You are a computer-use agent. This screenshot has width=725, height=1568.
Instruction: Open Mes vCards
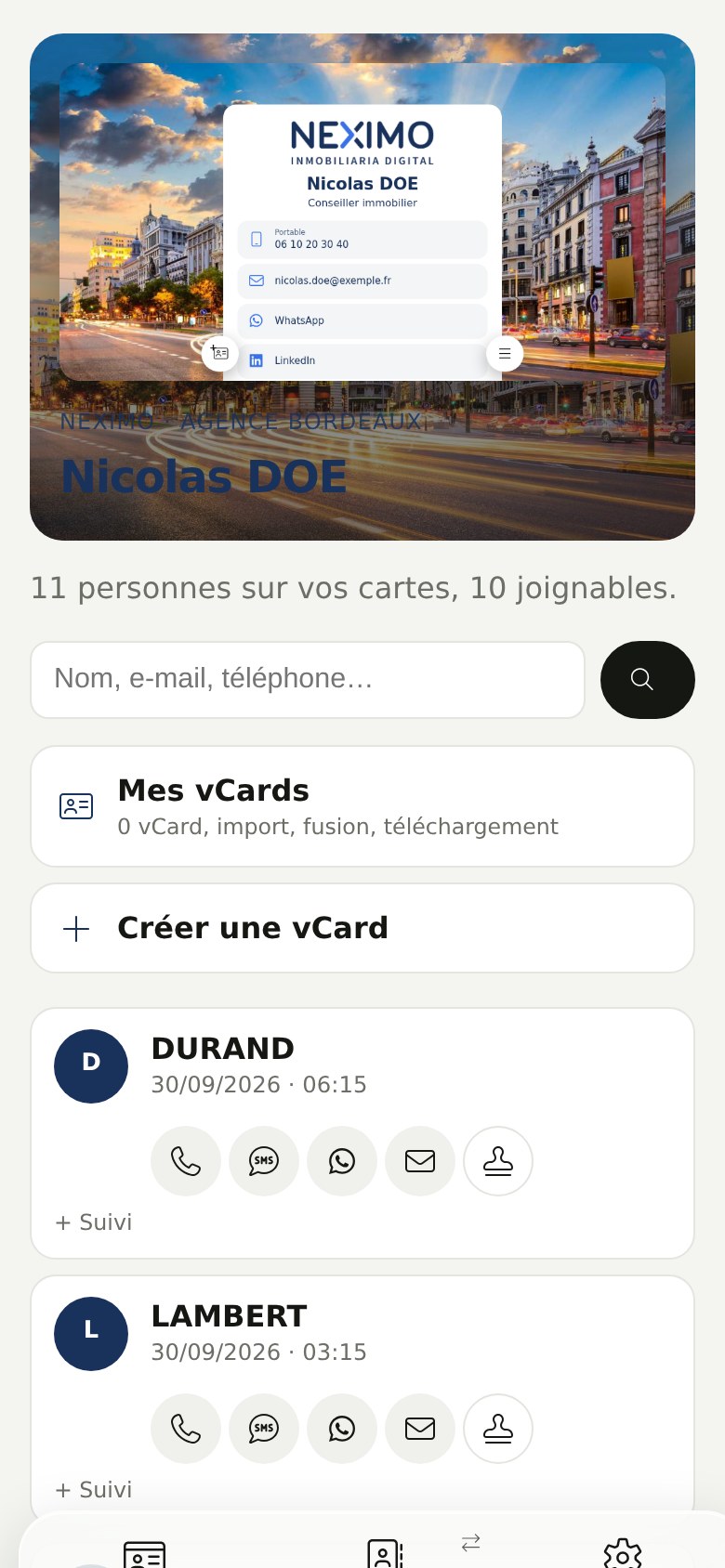pos(362,806)
